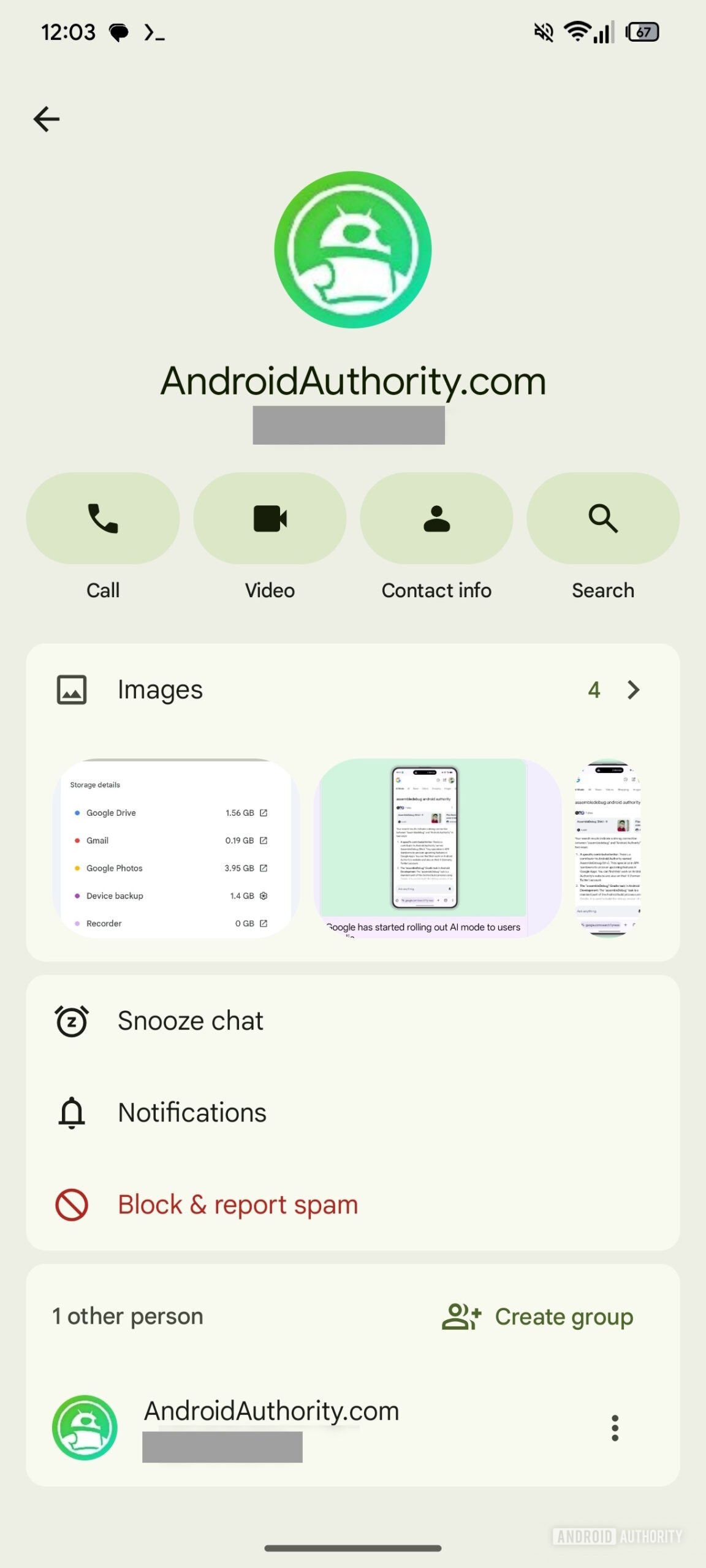
Task: Open Contact info
Action: (436, 519)
